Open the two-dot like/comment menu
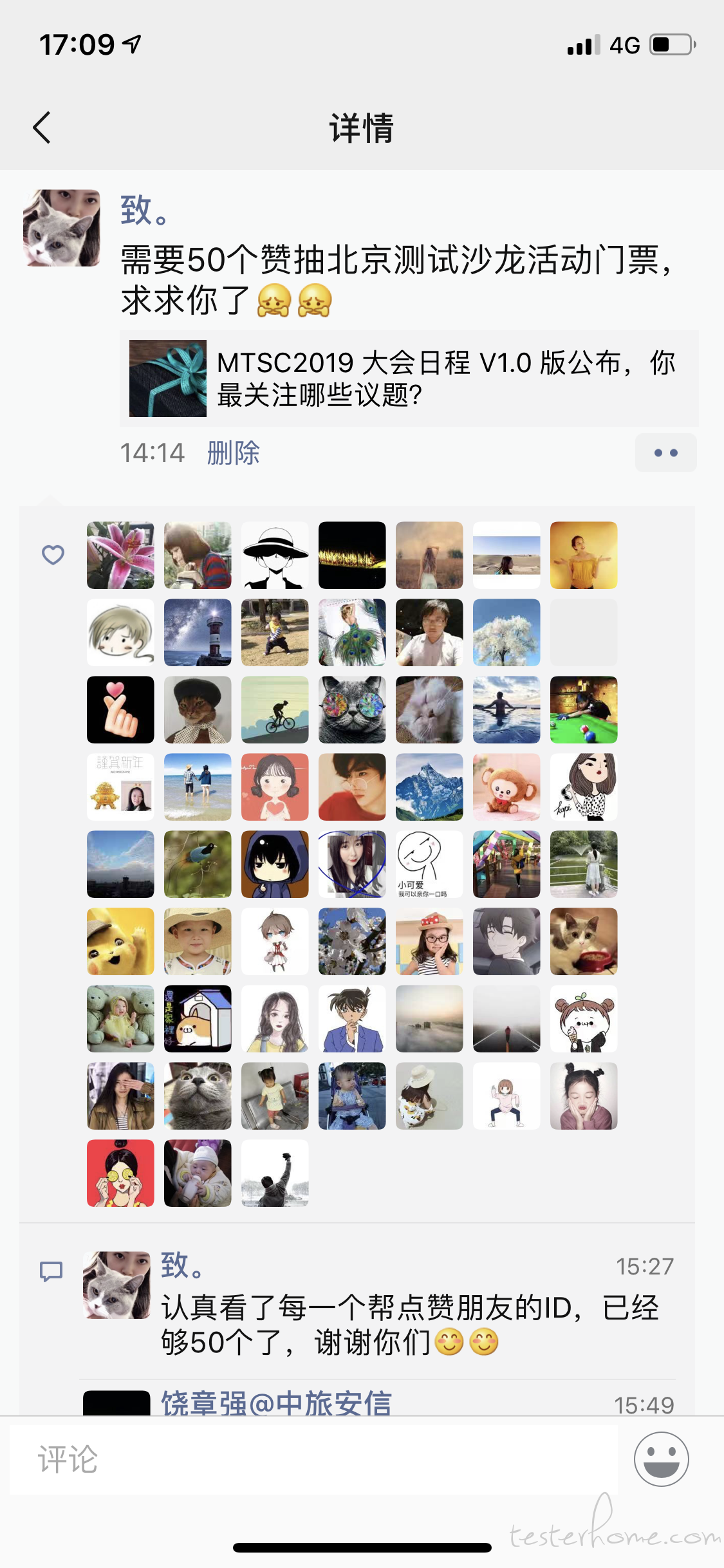The image size is (724, 1568). click(x=665, y=453)
